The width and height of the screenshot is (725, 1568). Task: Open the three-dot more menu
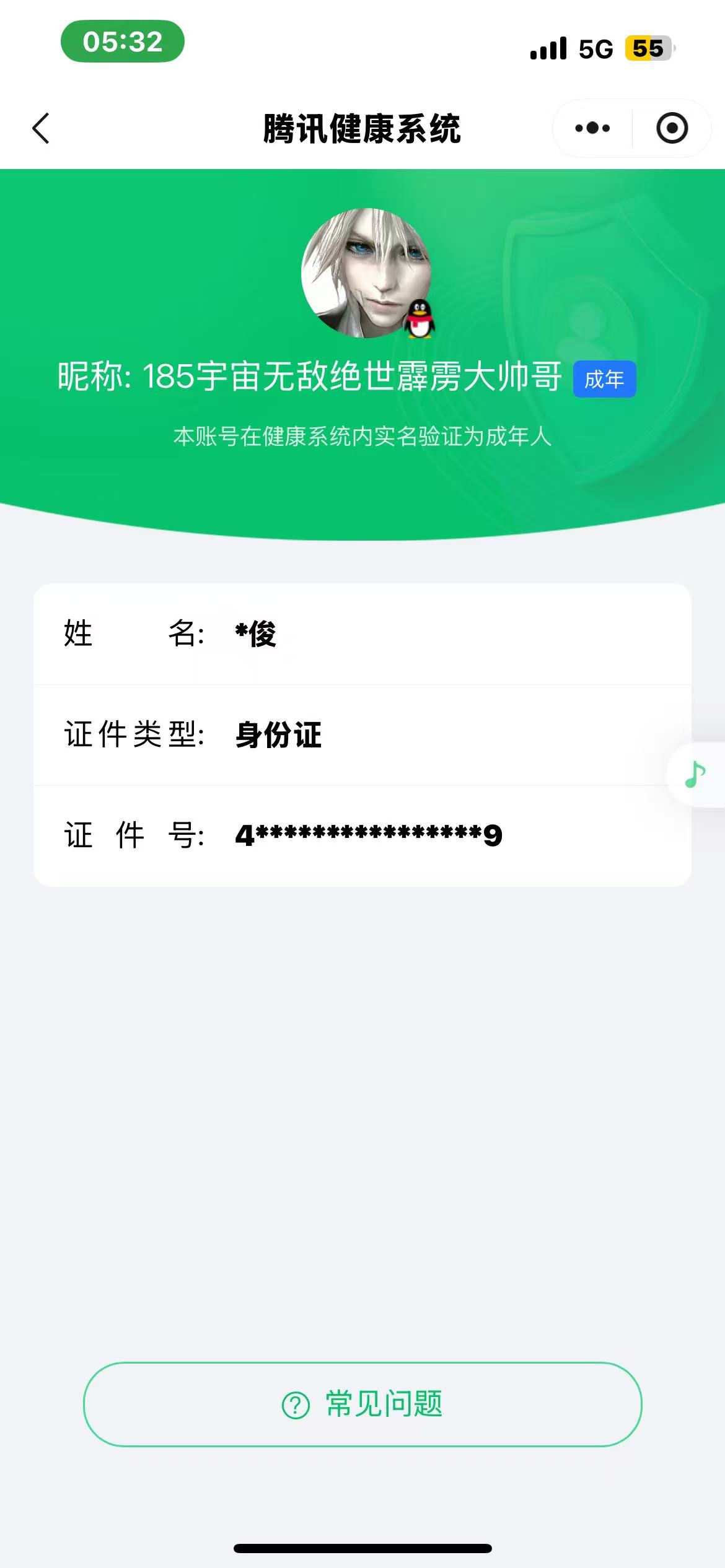click(592, 128)
